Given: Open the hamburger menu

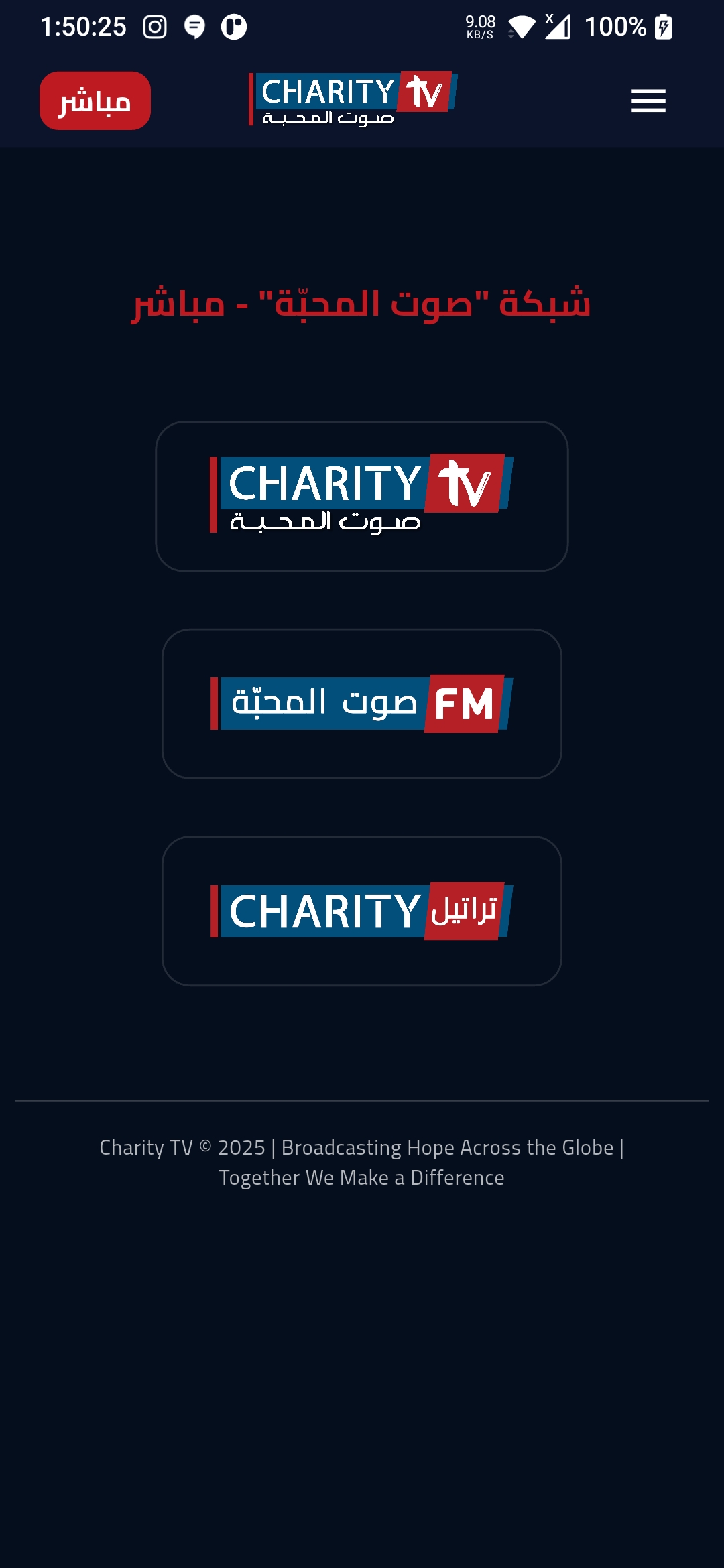Looking at the screenshot, I should [648, 101].
